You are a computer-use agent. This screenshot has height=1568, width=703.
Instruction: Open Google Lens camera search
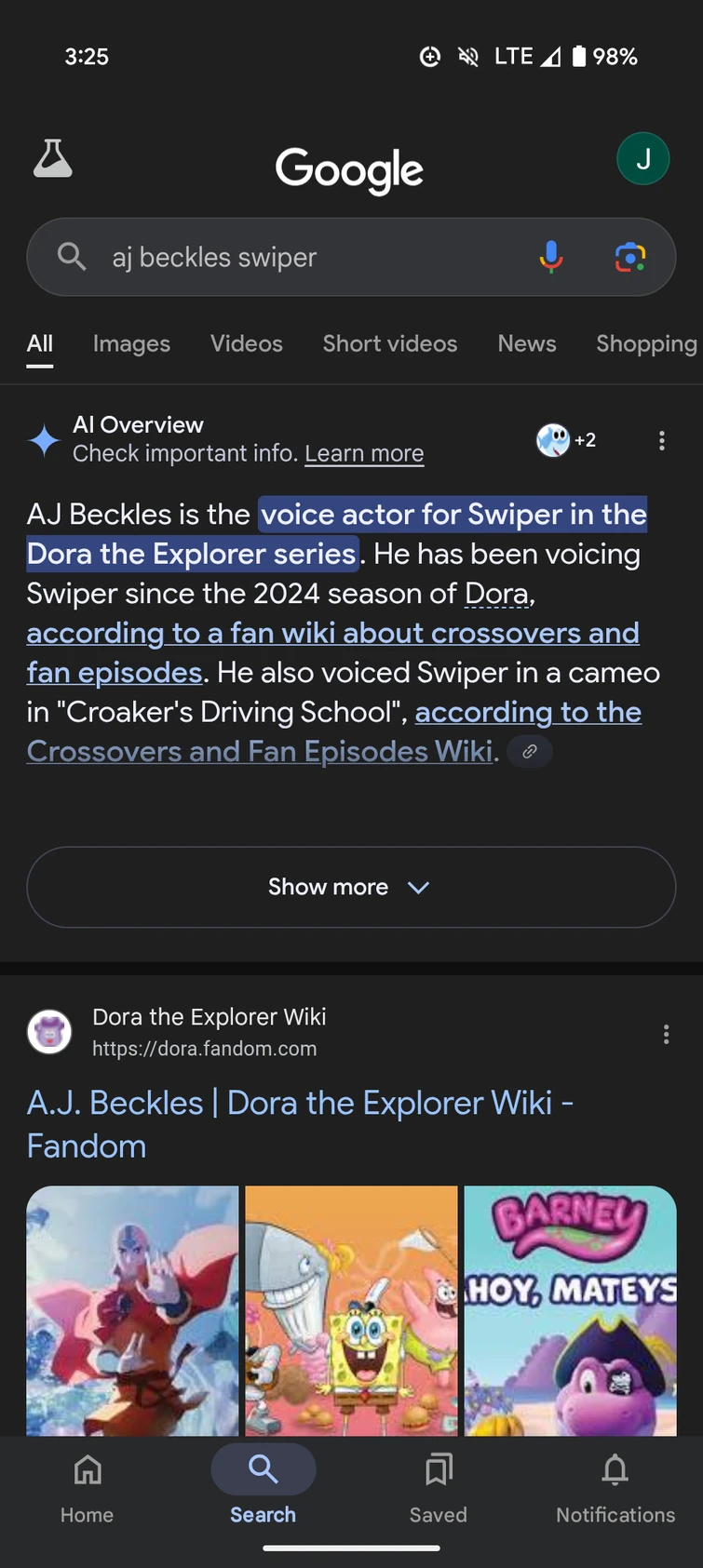(630, 257)
